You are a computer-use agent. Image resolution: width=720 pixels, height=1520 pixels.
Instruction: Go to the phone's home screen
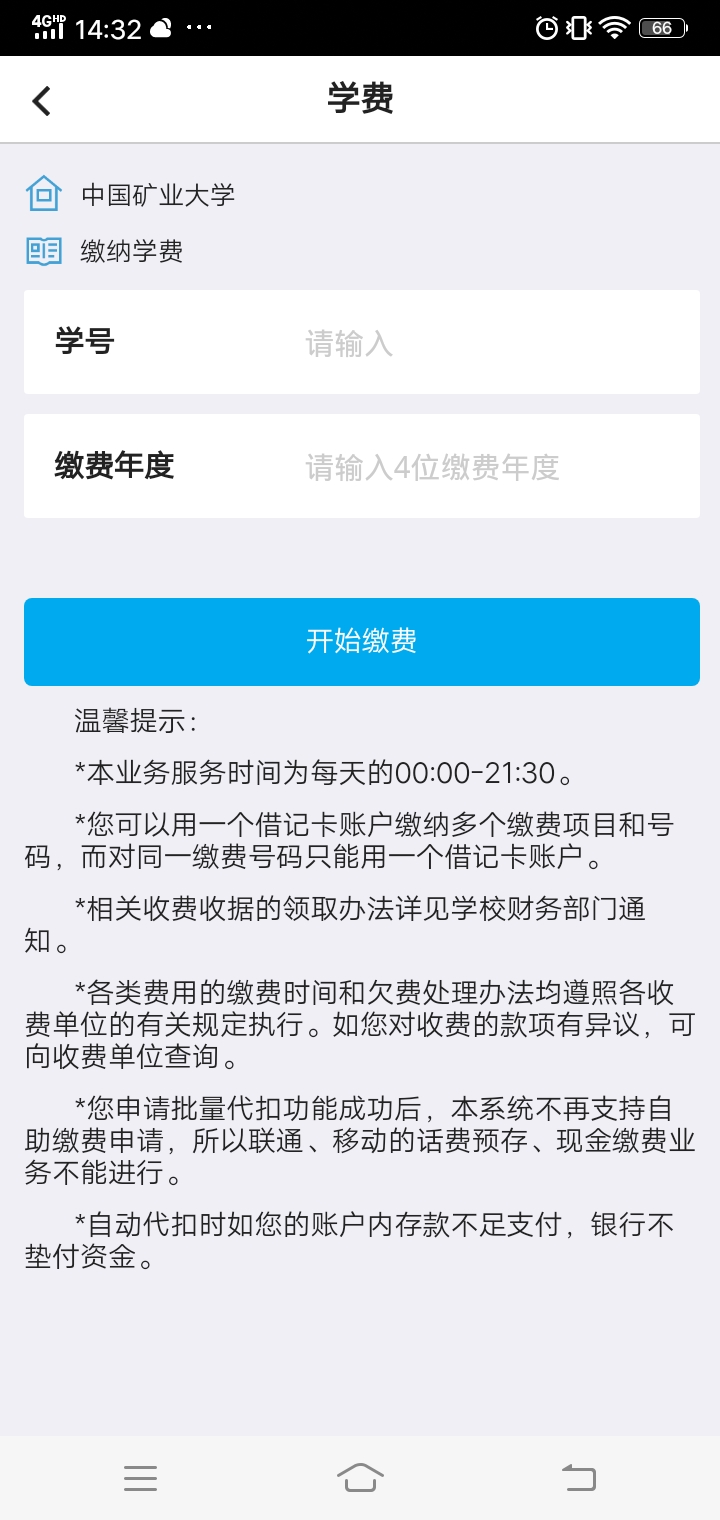click(x=360, y=1477)
